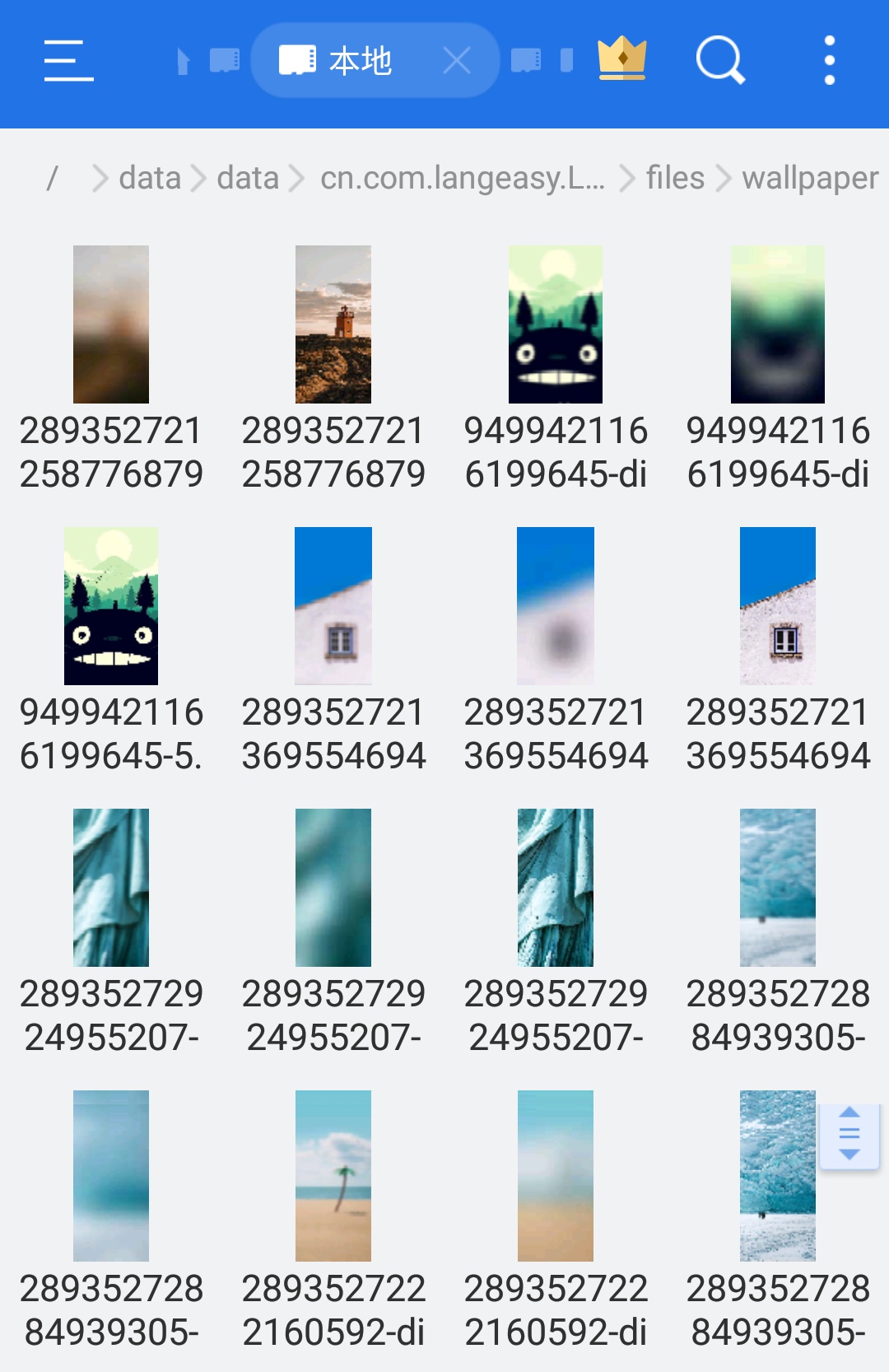The image size is (889, 1372).
Task: Open the lighthouse wallpaper image
Action: (333, 324)
